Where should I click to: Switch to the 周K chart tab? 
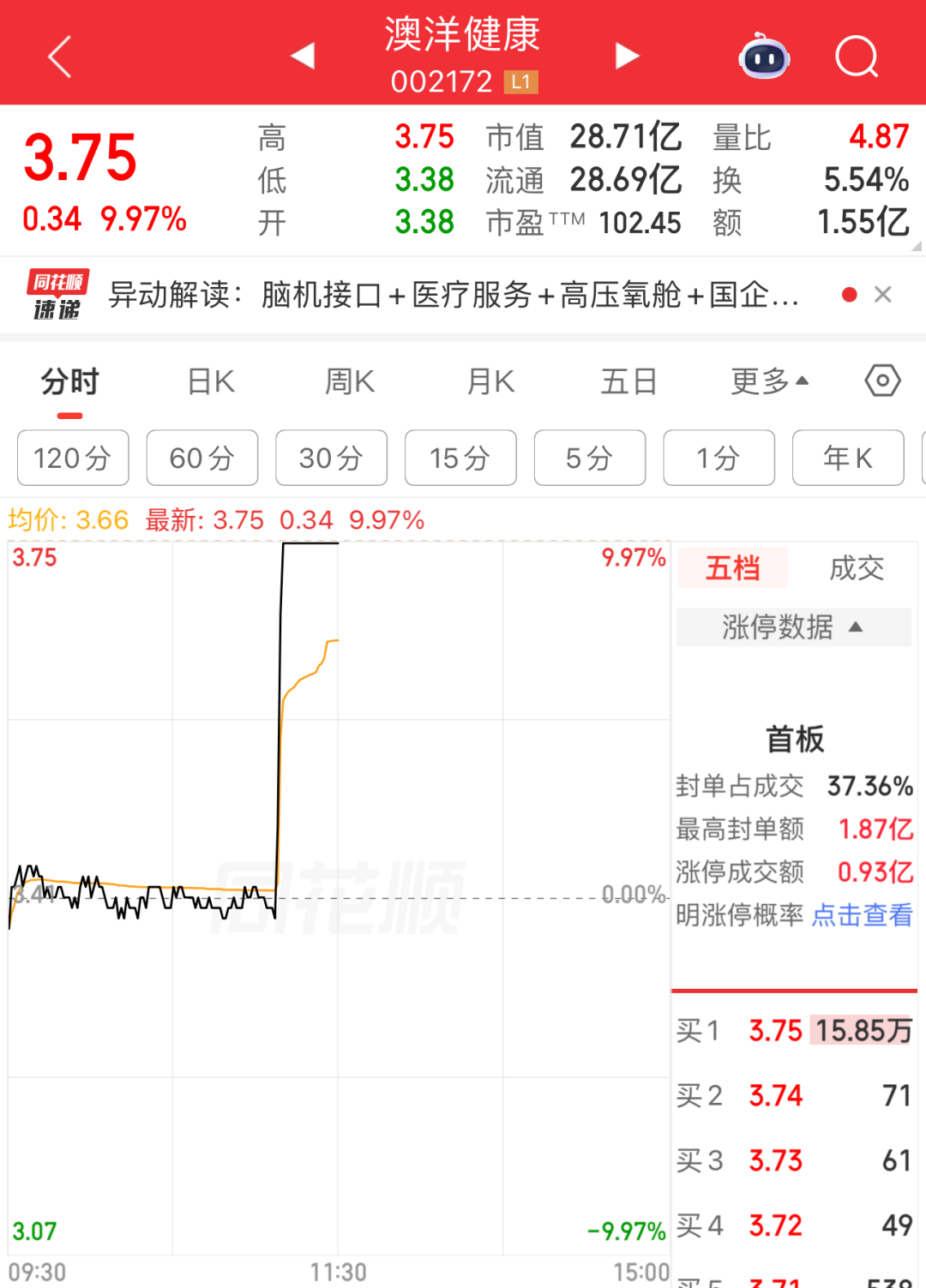coord(350,381)
